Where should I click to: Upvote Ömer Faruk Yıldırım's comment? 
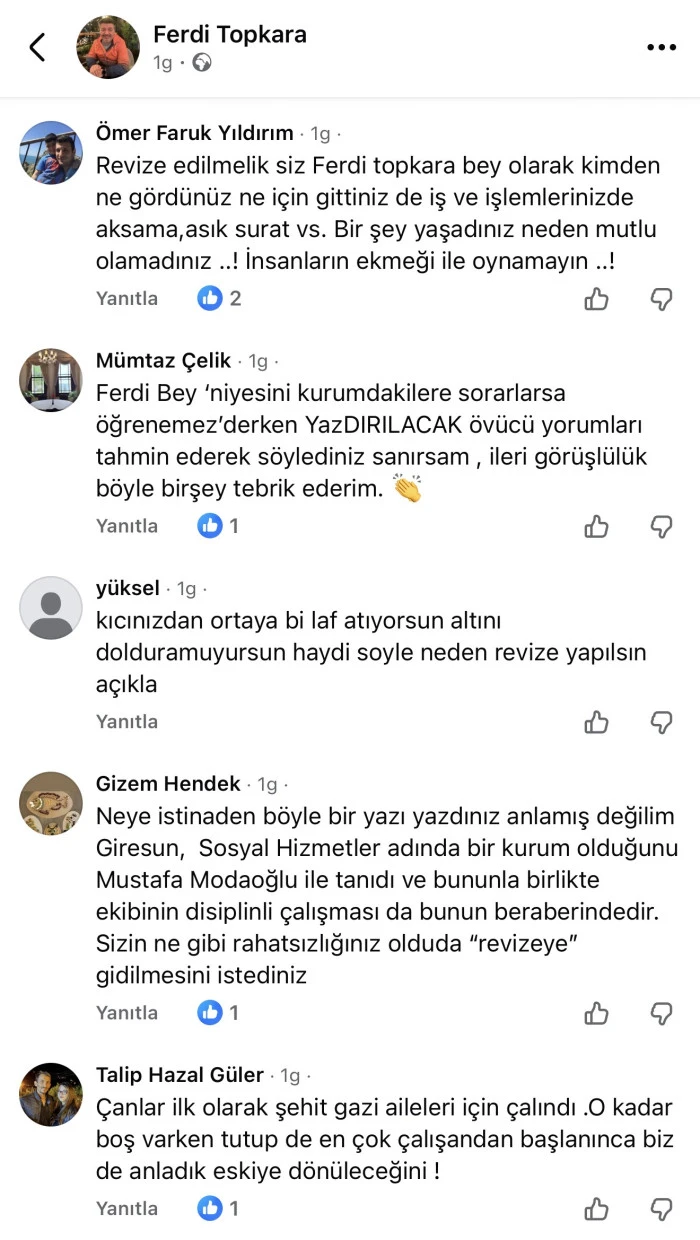597,298
